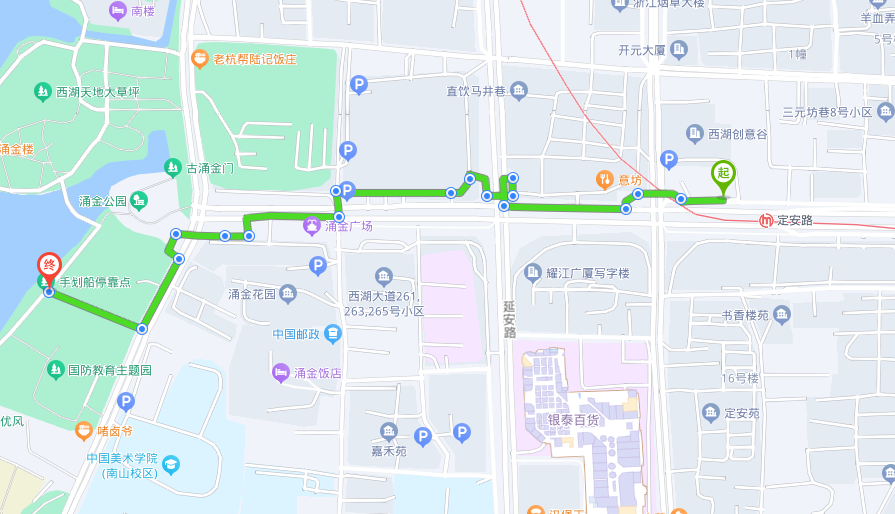The image size is (895, 514).
Task: Select the 老杭帮陆记饭庄 restaurant marker
Action: tap(199, 59)
